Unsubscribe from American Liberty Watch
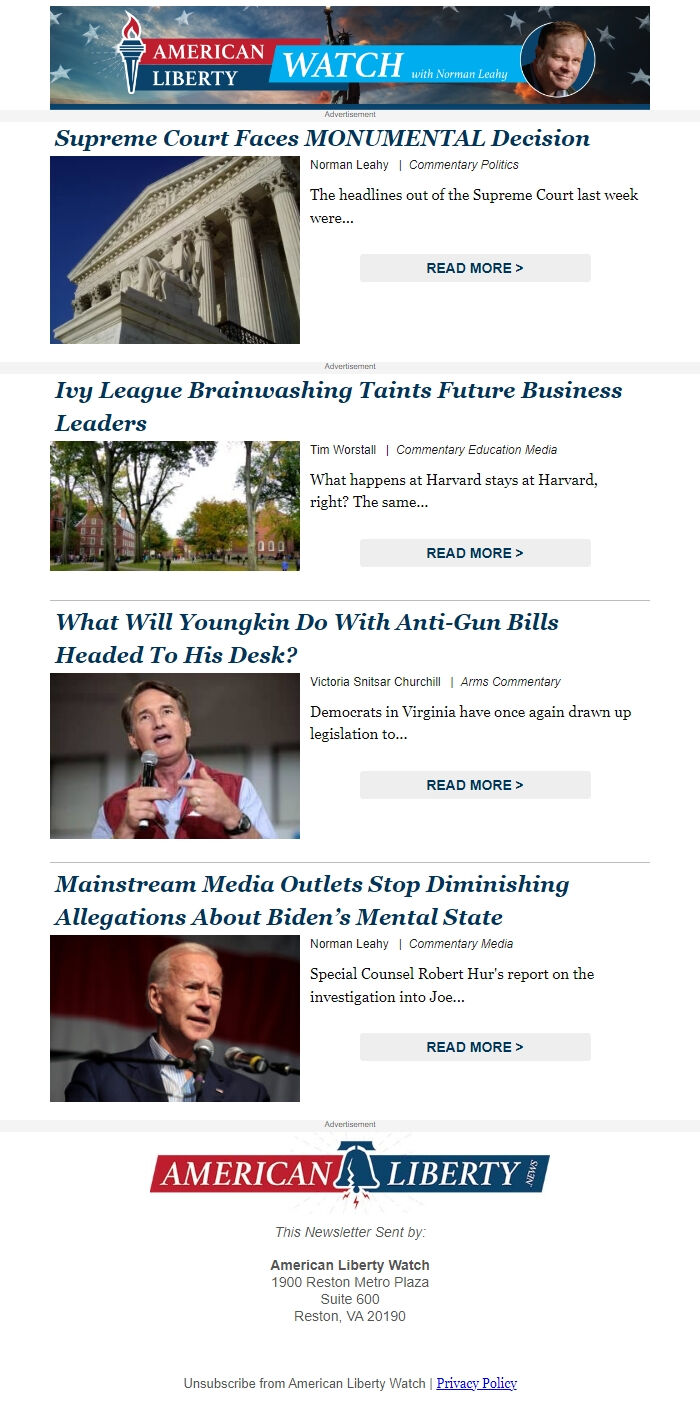This screenshot has width=700, height=1402. coord(304,1383)
